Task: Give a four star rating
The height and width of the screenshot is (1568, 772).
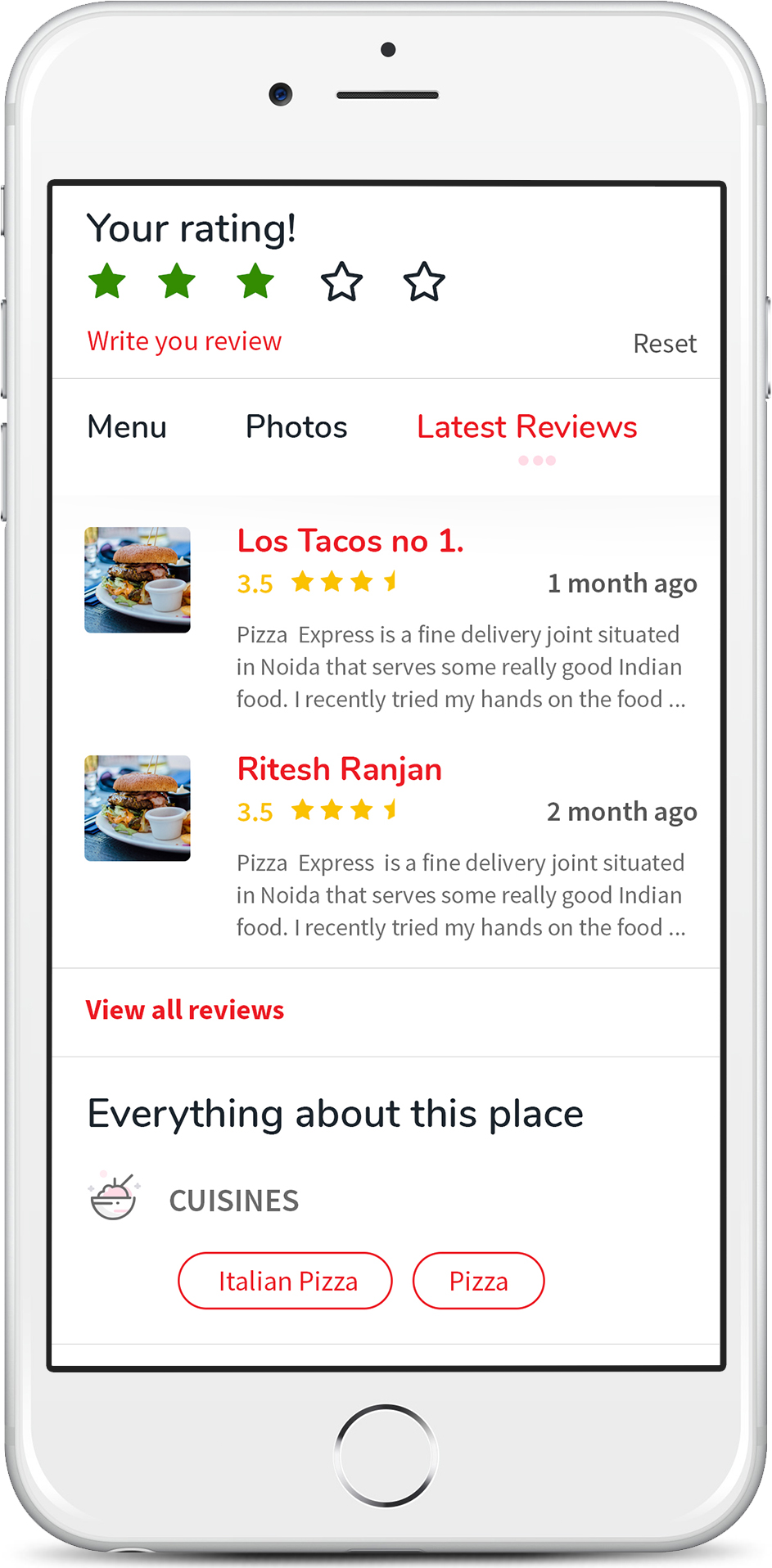Action: 341,282
